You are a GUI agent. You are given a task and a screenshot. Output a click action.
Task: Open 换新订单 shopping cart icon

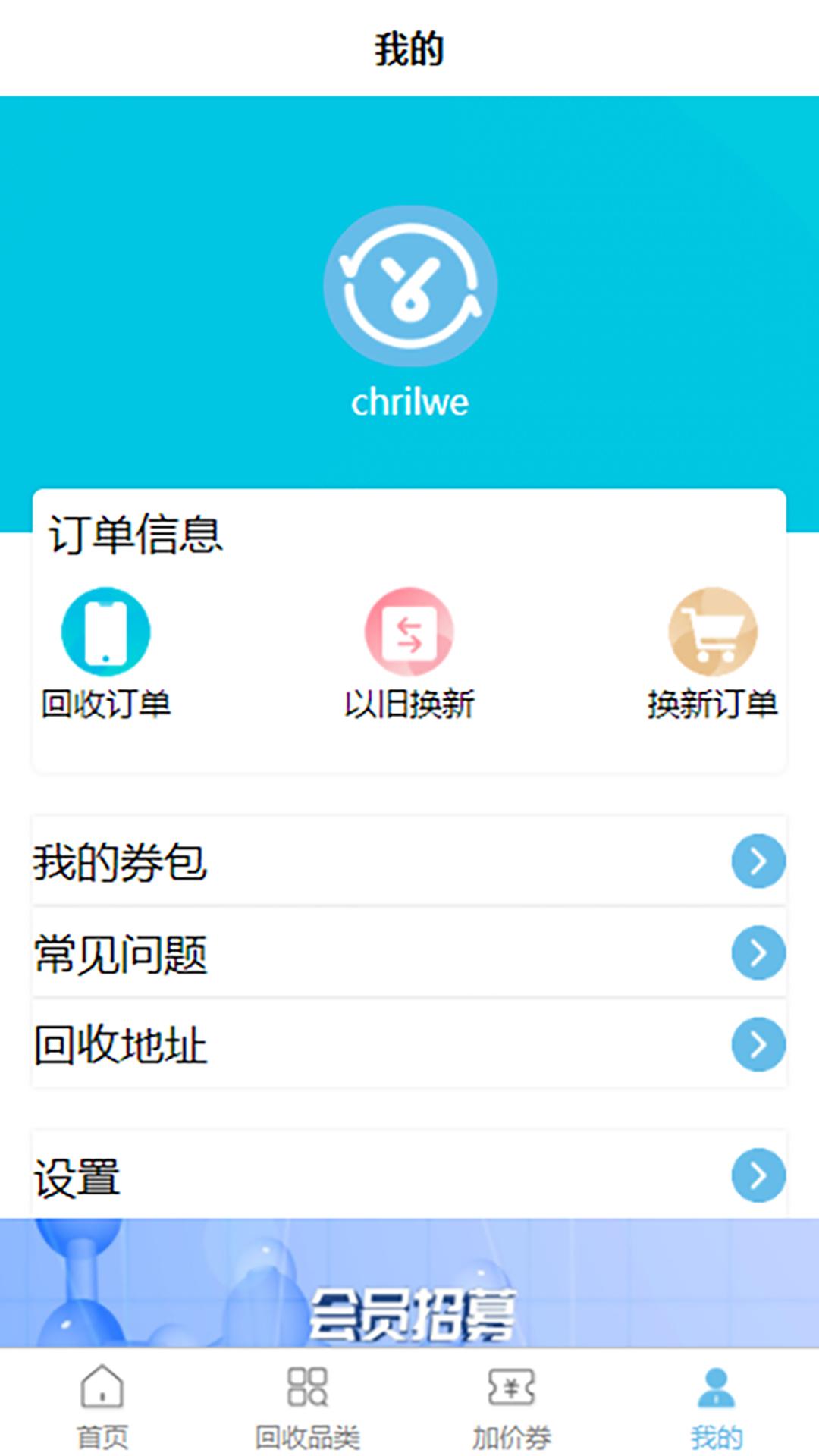coord(713,632)
